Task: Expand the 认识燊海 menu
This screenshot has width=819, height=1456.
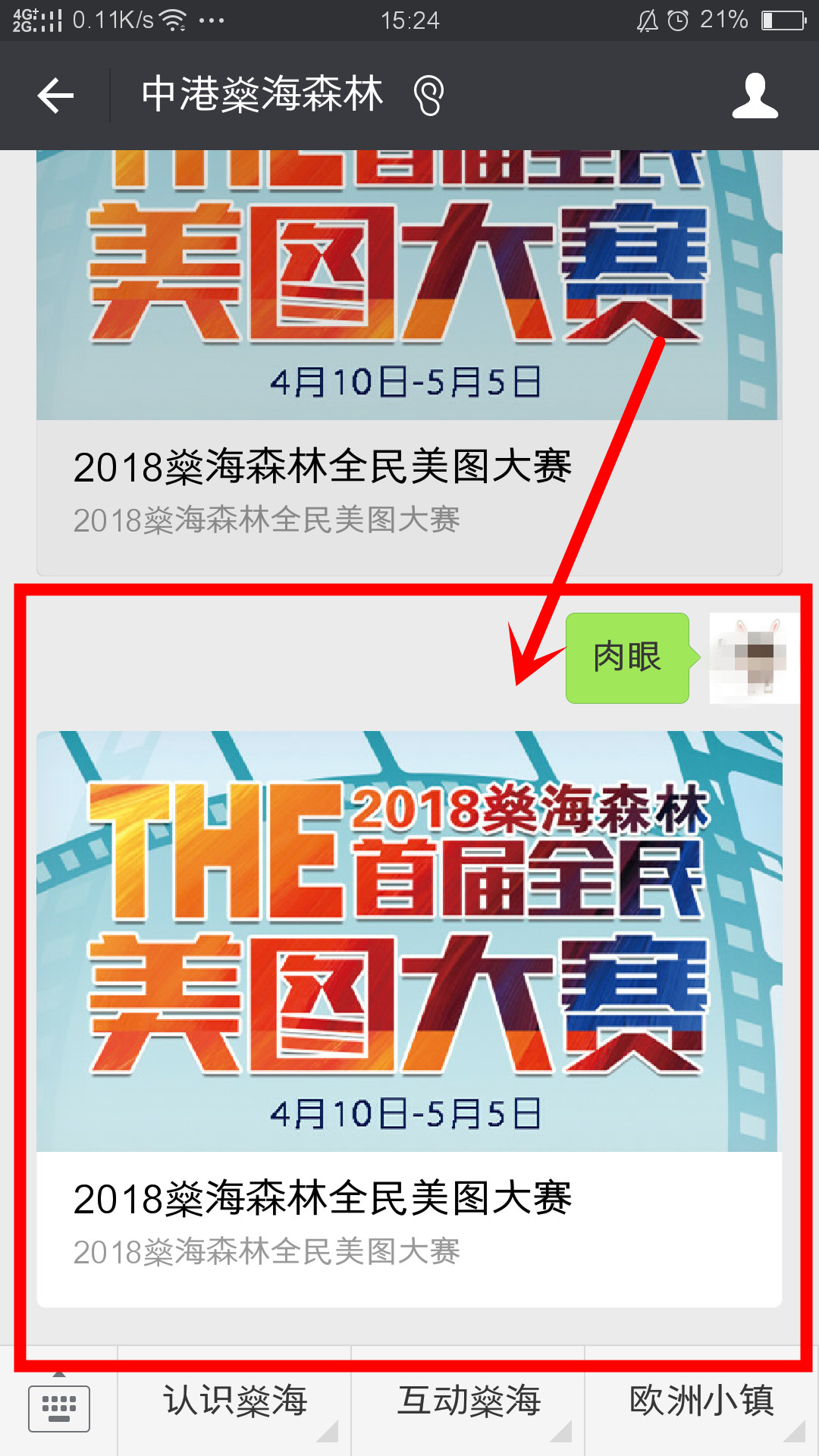Action: click(234, 1401)
